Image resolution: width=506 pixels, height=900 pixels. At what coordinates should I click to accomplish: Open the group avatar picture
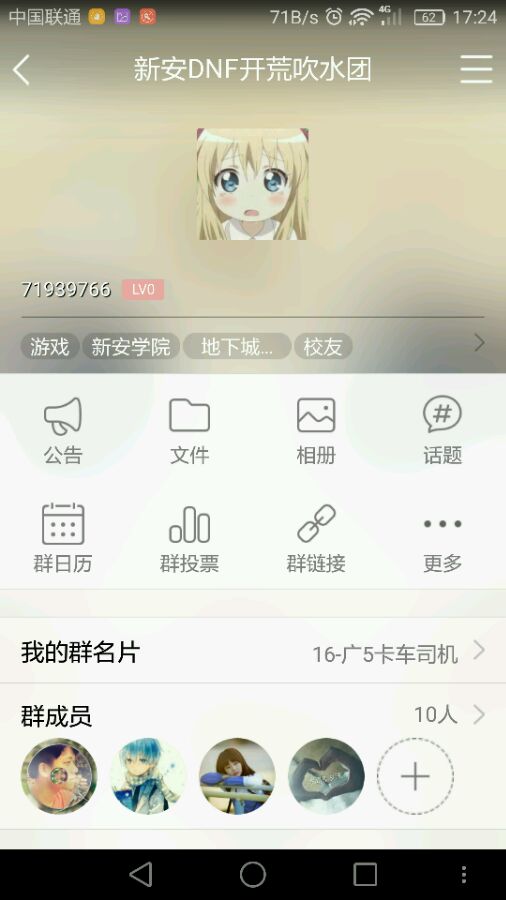click(252, 184)
